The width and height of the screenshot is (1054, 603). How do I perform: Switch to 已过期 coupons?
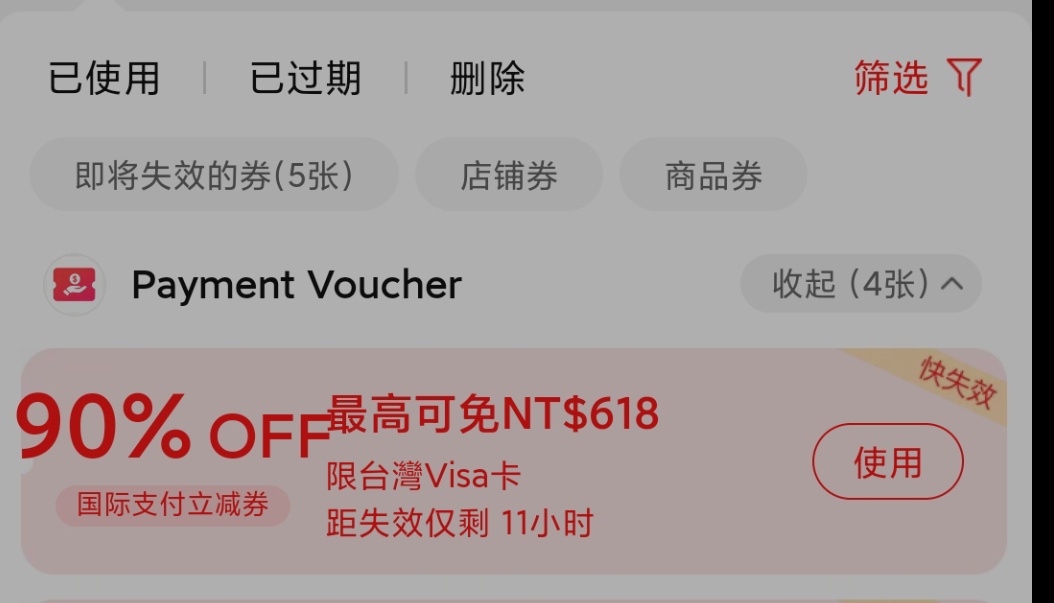(x=305, y=78)
